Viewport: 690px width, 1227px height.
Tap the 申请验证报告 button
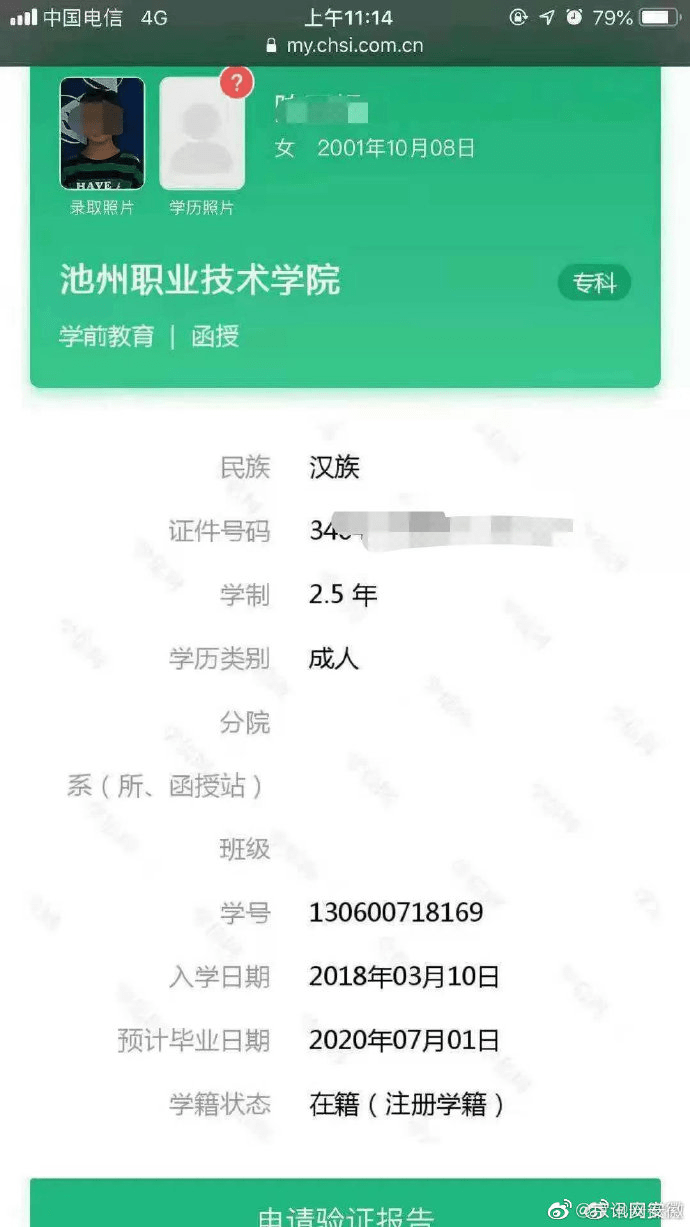[x=345, y=1208]
